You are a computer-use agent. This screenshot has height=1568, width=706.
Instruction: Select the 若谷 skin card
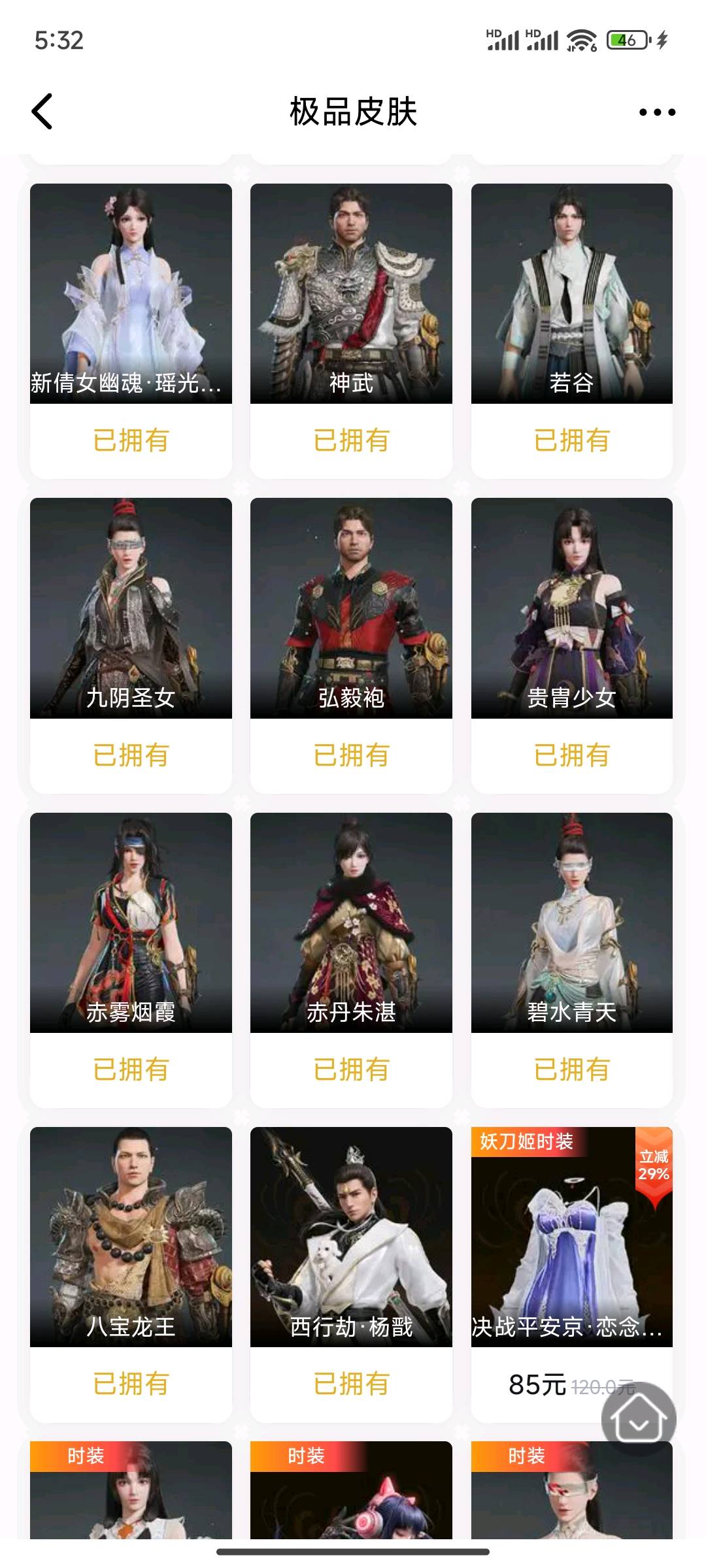571,294
